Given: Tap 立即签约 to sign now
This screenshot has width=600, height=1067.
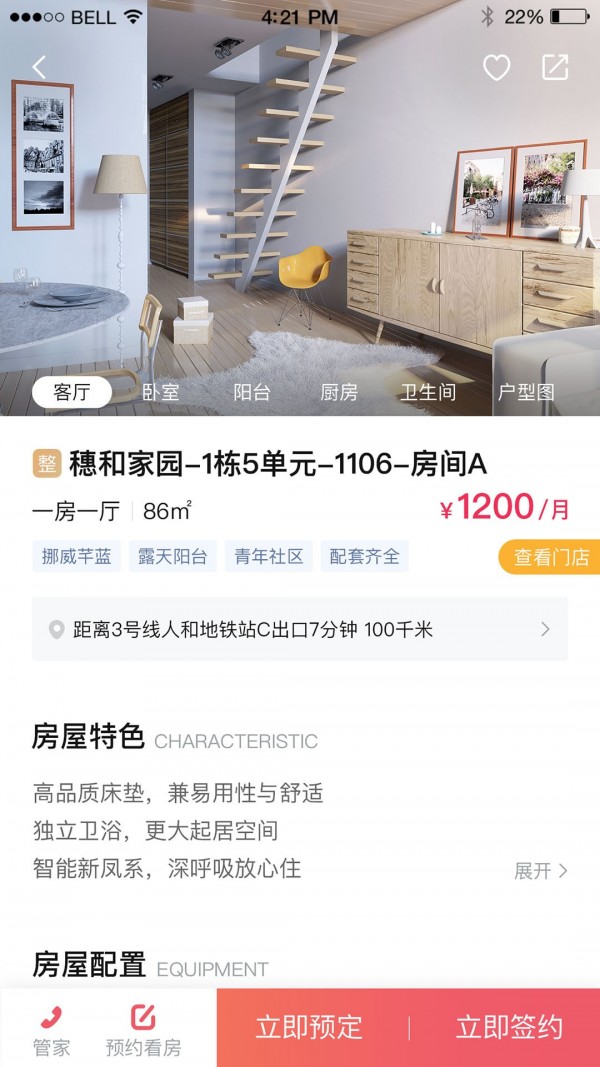Looking at the screenshot, I should pos(509,1027).
